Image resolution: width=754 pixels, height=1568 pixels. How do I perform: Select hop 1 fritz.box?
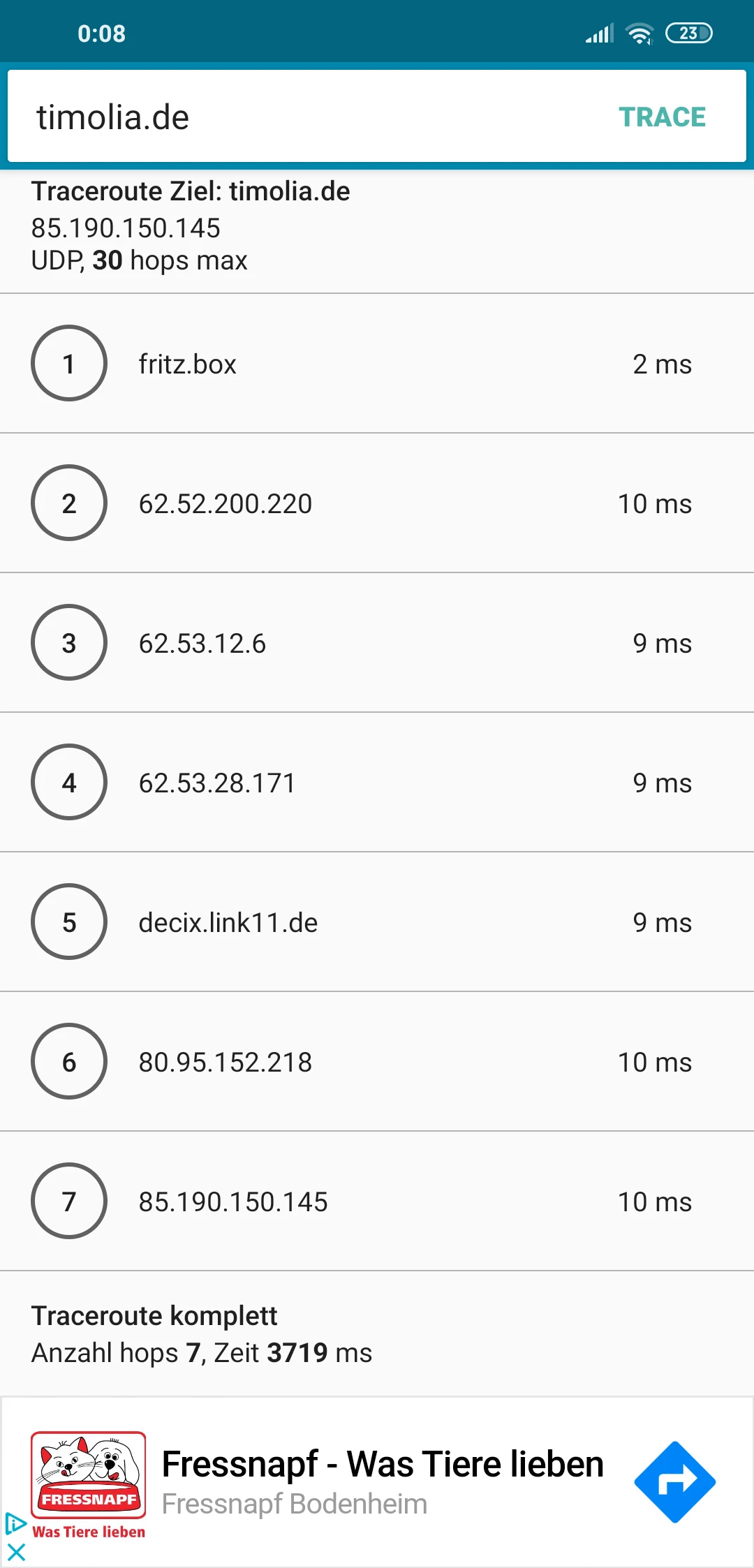(x=377, y=364)
